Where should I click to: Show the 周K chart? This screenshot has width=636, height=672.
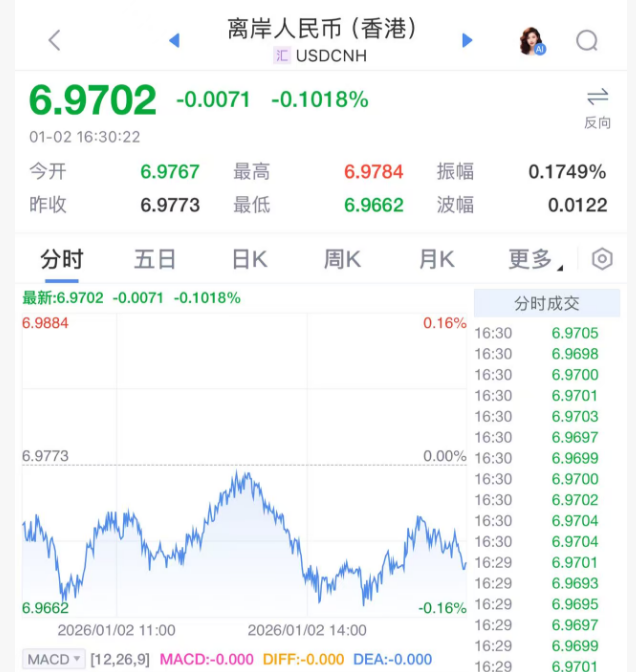click(x=342, y=260)
